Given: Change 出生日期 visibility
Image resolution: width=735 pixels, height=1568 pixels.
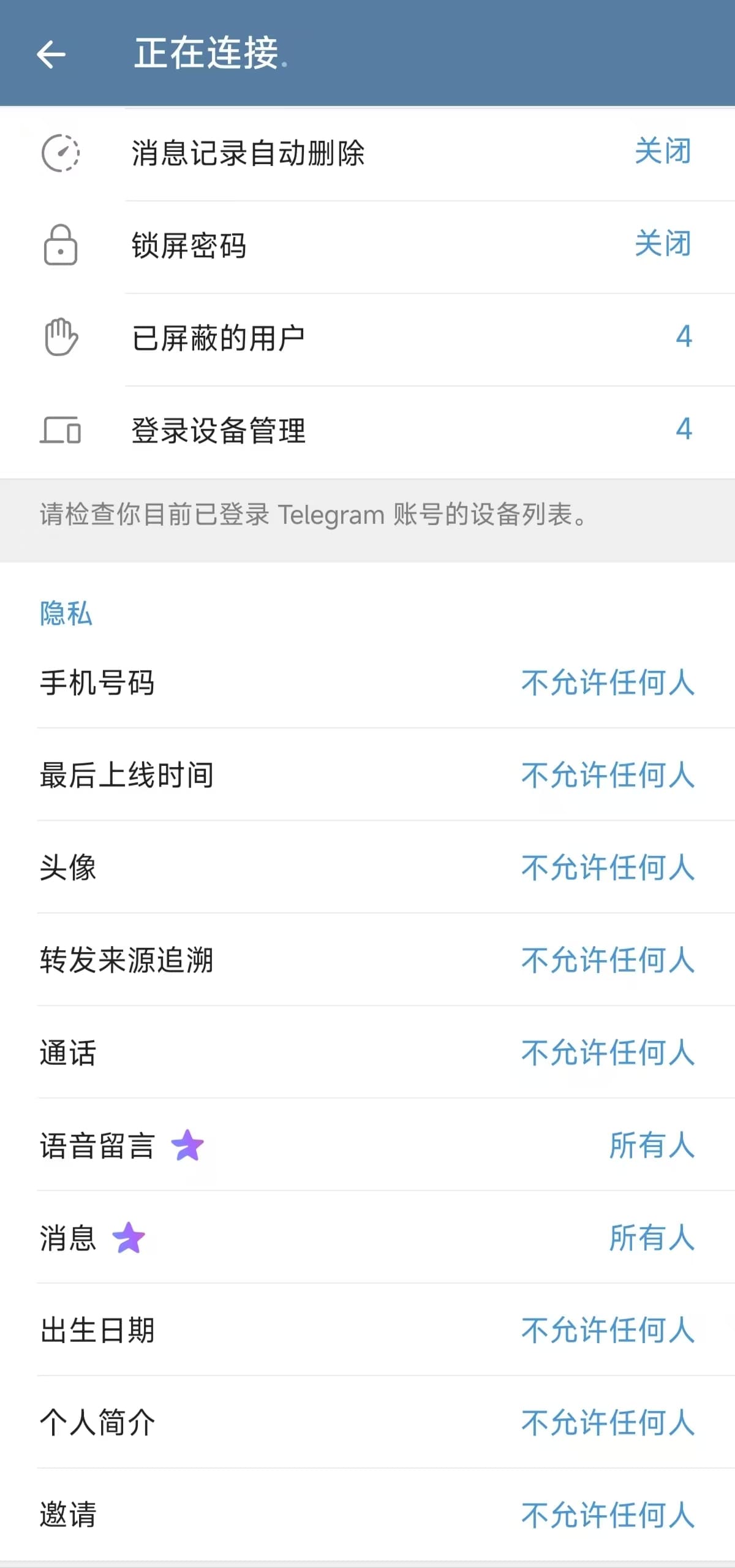Looking at the screenshot, I should click(367, 1330).
